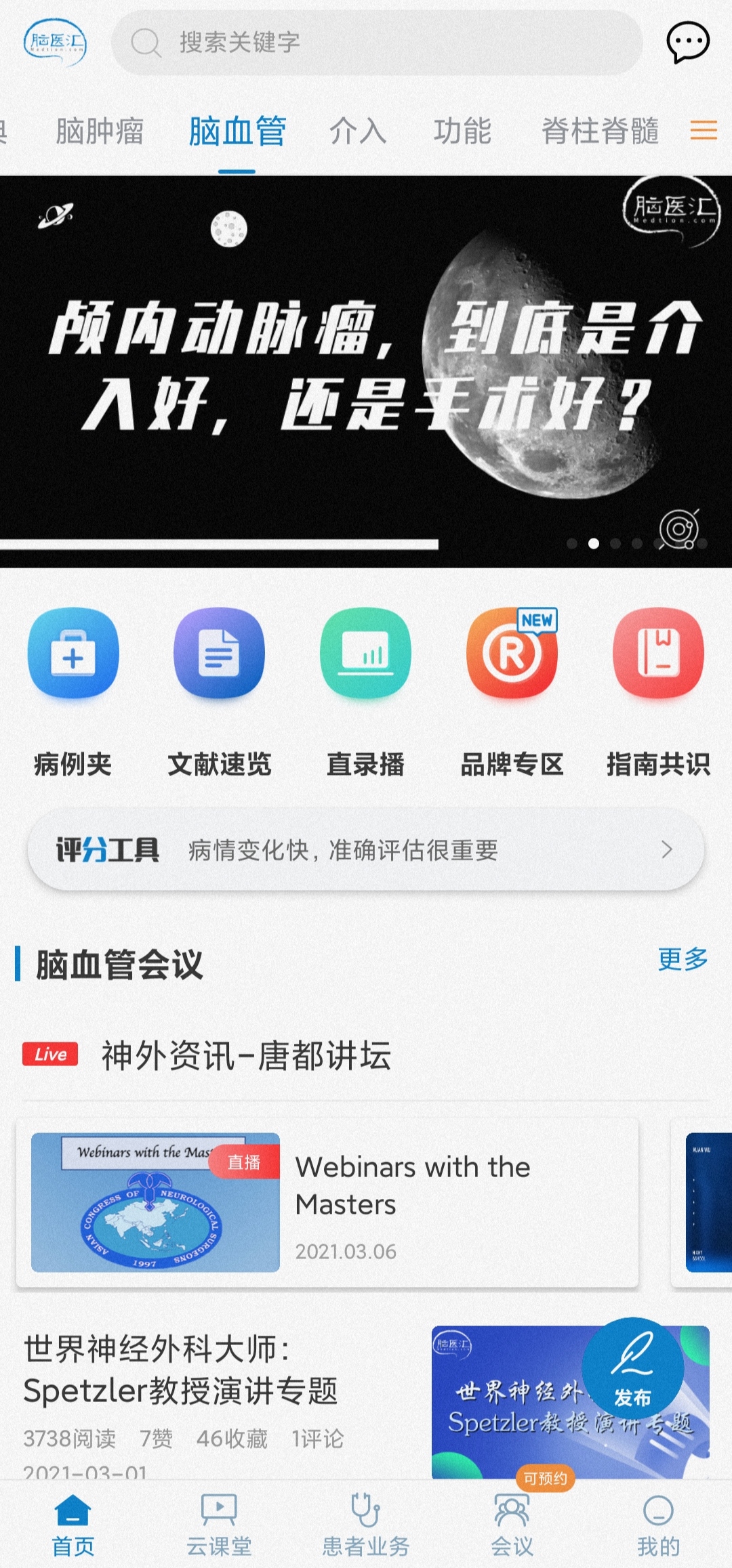This screenshot has height=1568, width=732.
Task: Open 品牌专区 shortcut
Action: 512,691
